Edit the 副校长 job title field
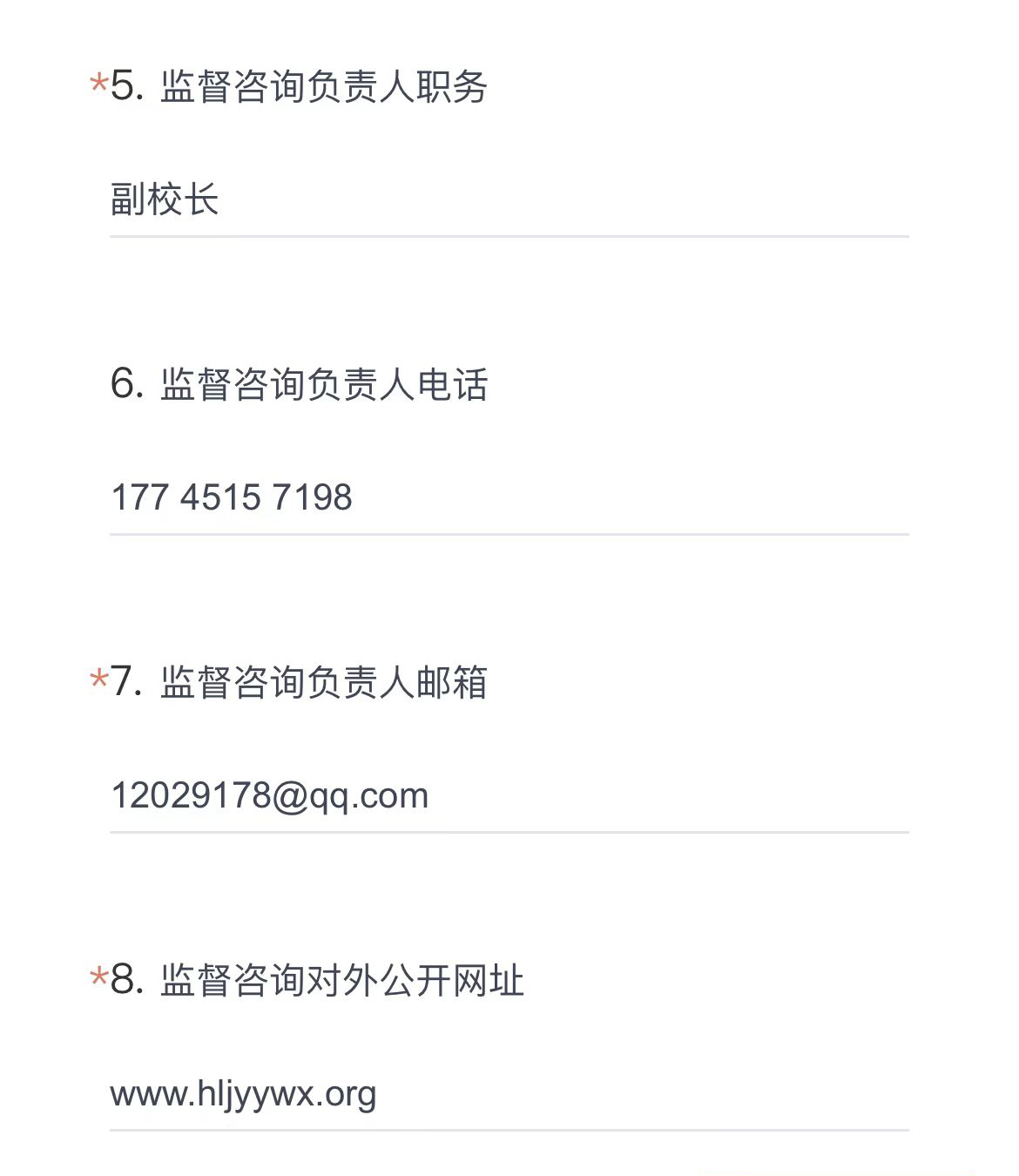1019x1176 pixels. coord(509,200)
